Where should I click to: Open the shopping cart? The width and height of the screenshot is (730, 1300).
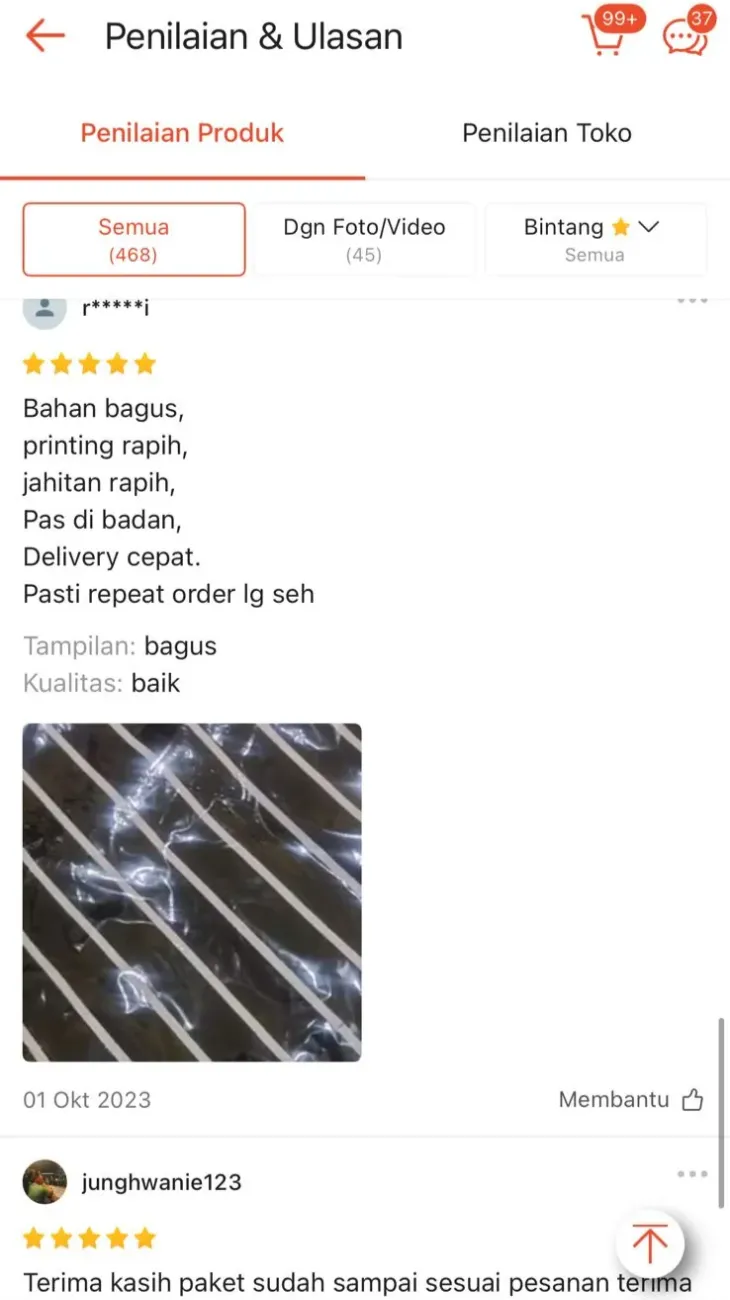[x=604, y=37]
